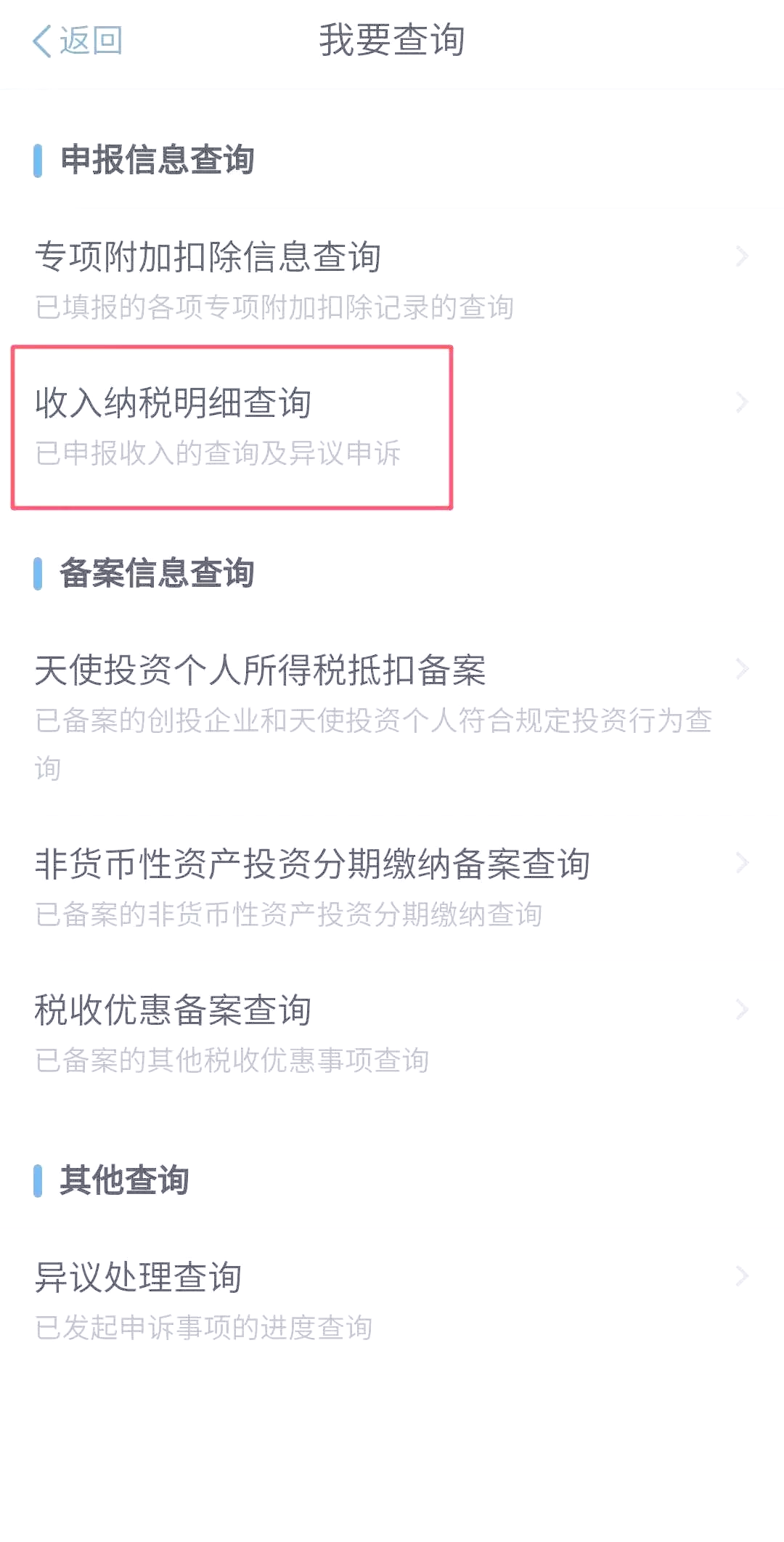Screen dimensions: 784x1542
Task: Open 异议处理查询
Action: (139, 1278)
